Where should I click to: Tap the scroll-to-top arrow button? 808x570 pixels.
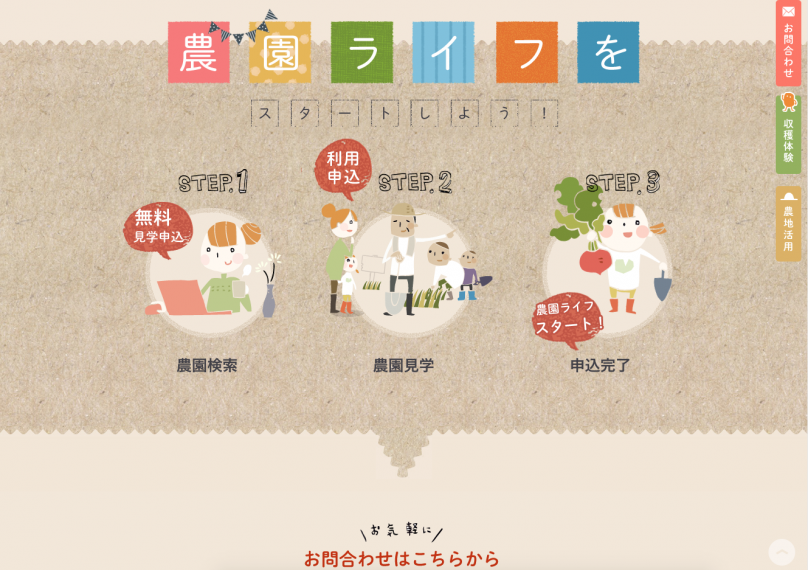pyautogui.click(x=781, y=552)
